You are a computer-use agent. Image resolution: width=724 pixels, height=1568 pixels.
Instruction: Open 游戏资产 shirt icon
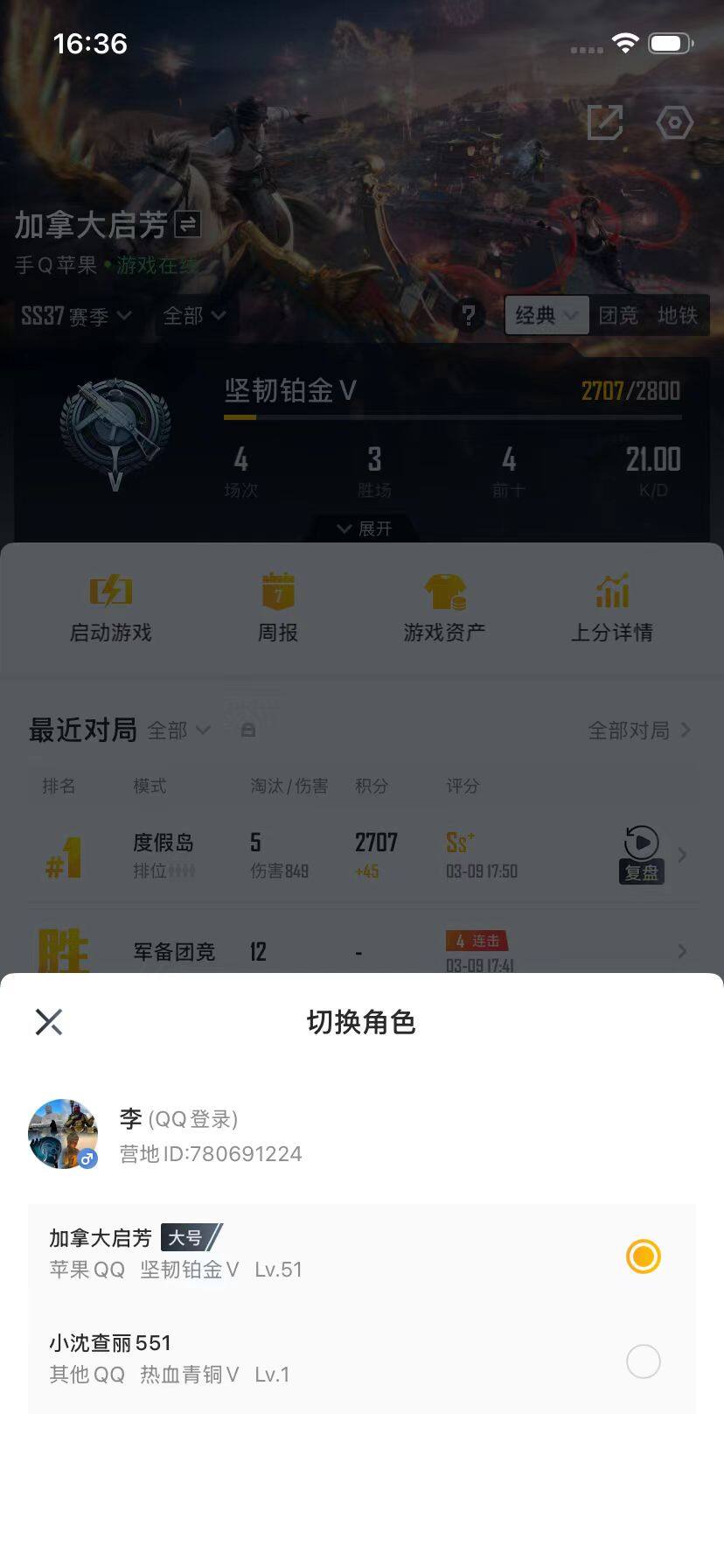click(445, 591)
